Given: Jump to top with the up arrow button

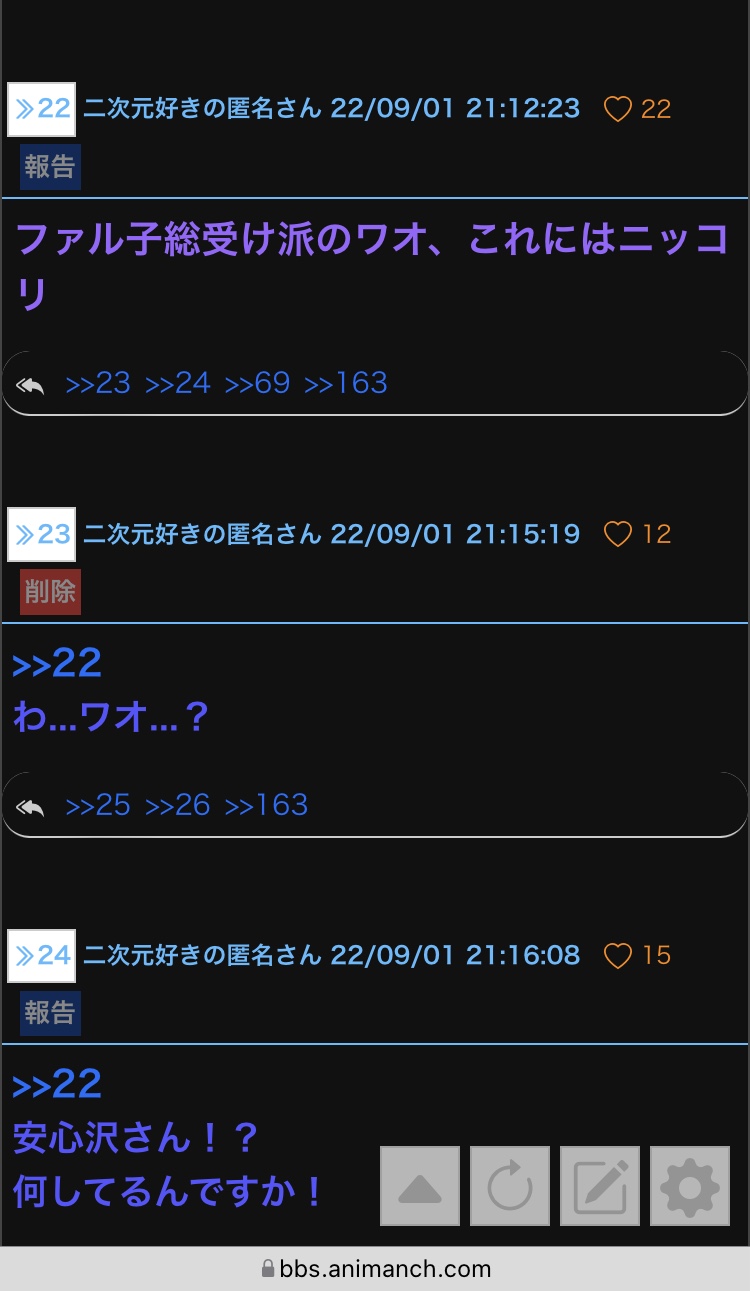Looking at the screenshot, I should 420,1186.
